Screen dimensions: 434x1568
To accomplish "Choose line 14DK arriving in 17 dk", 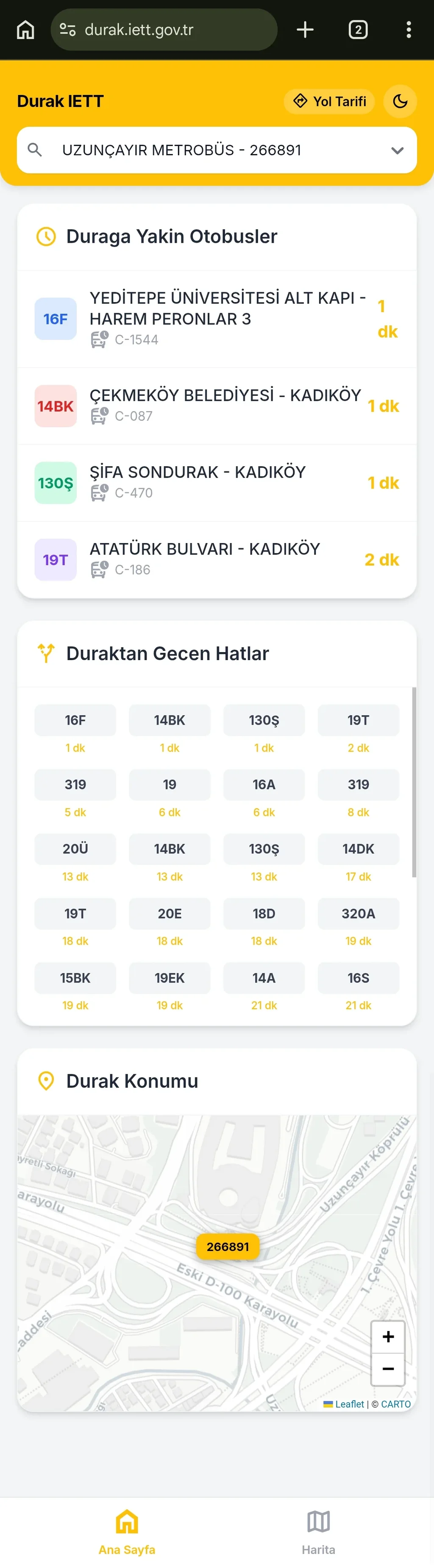I will (358, 848).
